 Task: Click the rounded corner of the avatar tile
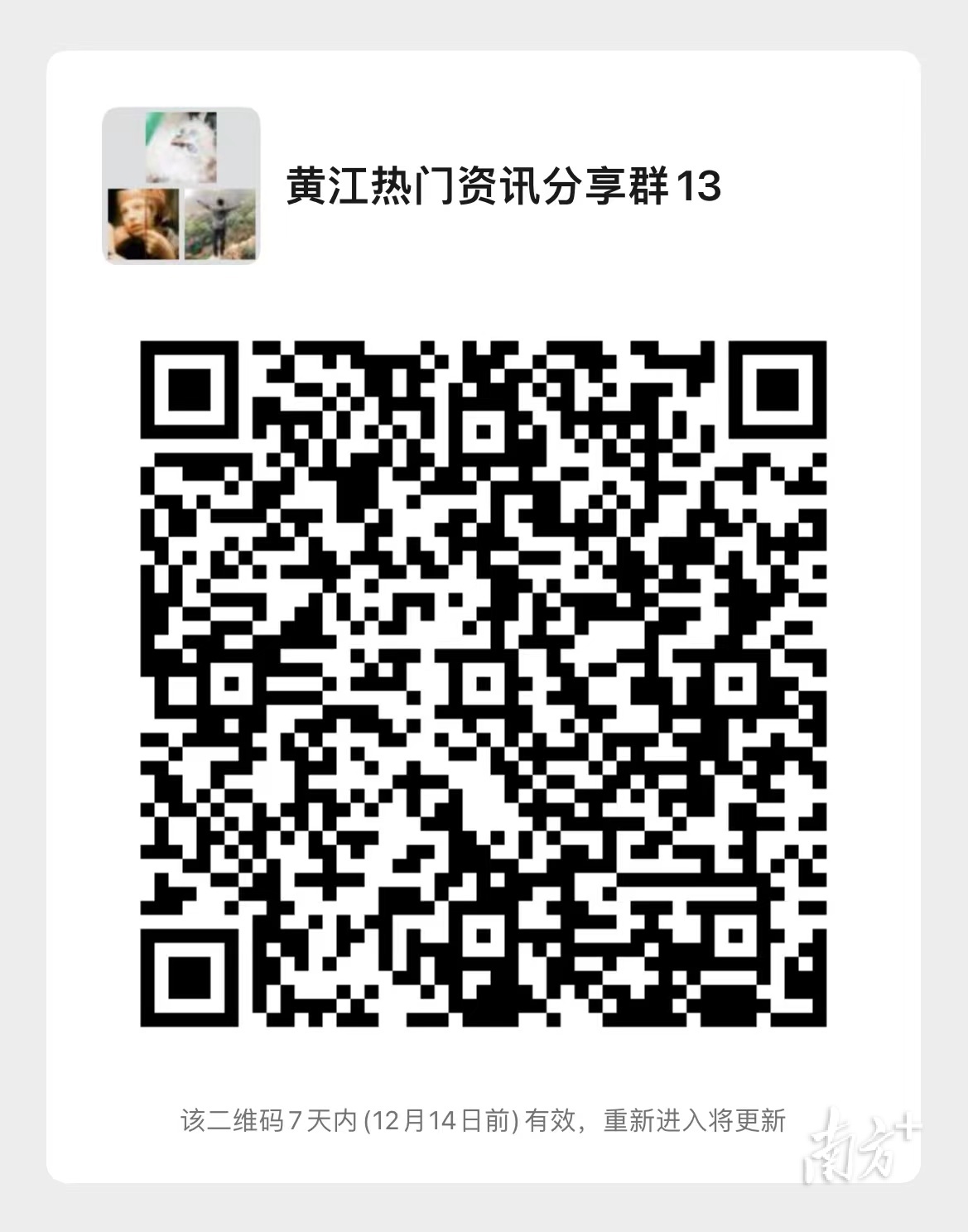[108, 112]
